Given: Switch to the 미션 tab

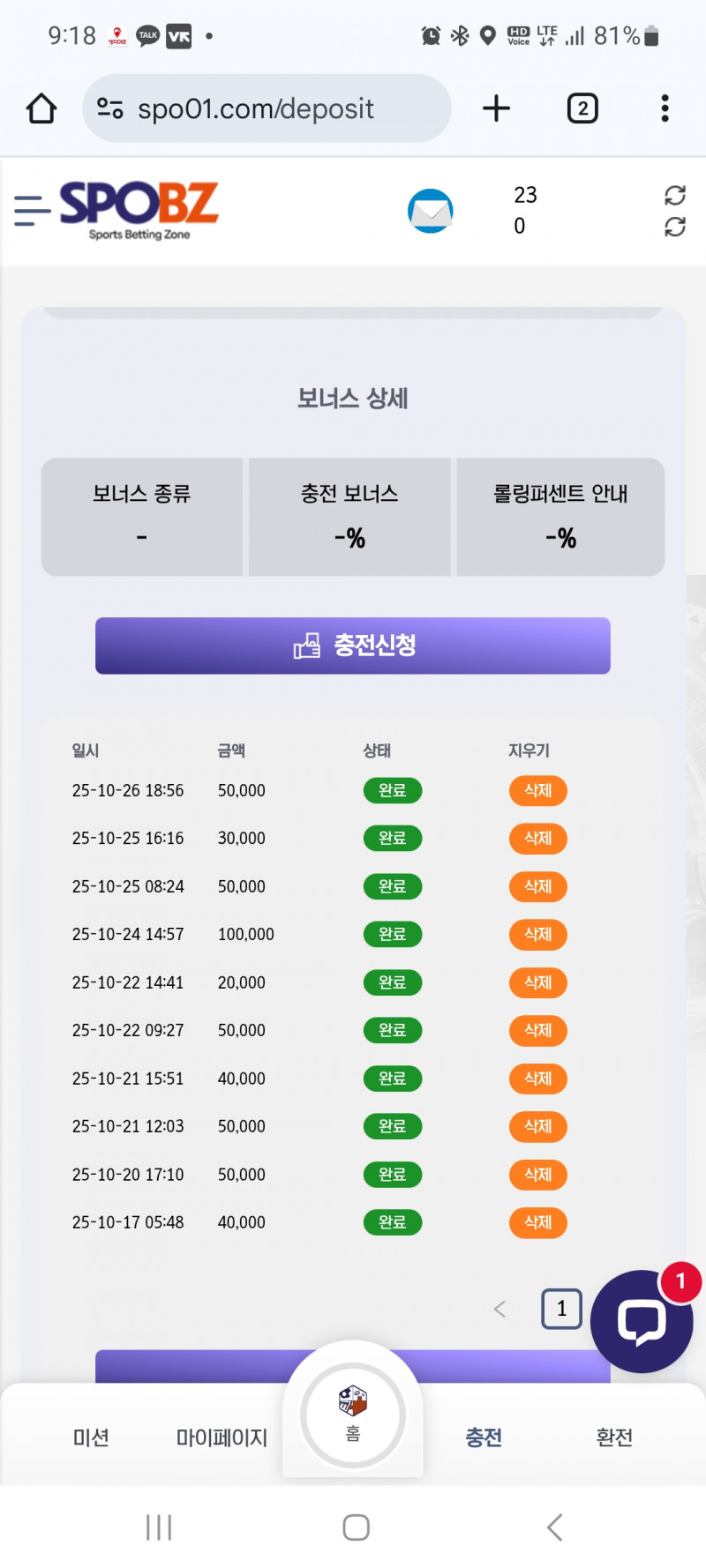Looking at the screenshot, I should [91, 1437].
